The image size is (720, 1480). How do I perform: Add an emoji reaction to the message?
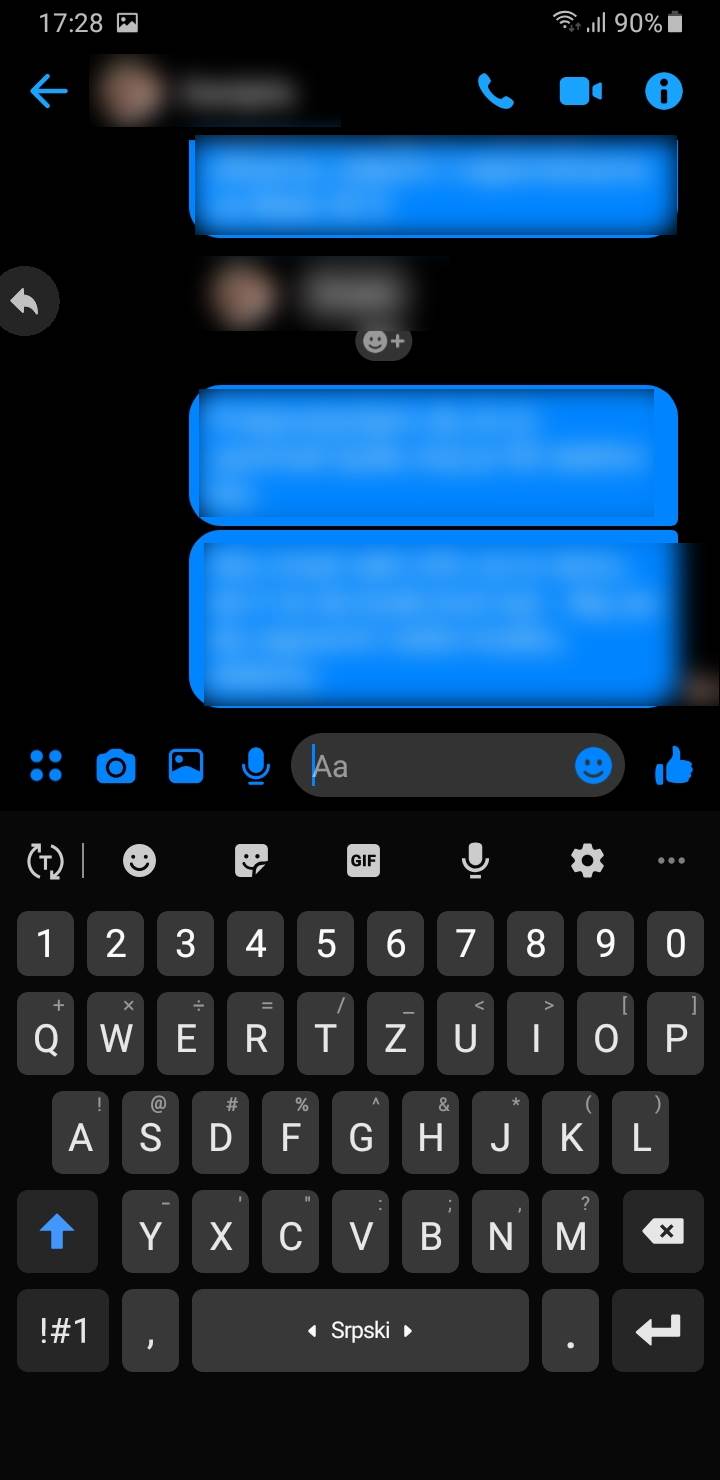pyautogui.click(x=383, y=342)
